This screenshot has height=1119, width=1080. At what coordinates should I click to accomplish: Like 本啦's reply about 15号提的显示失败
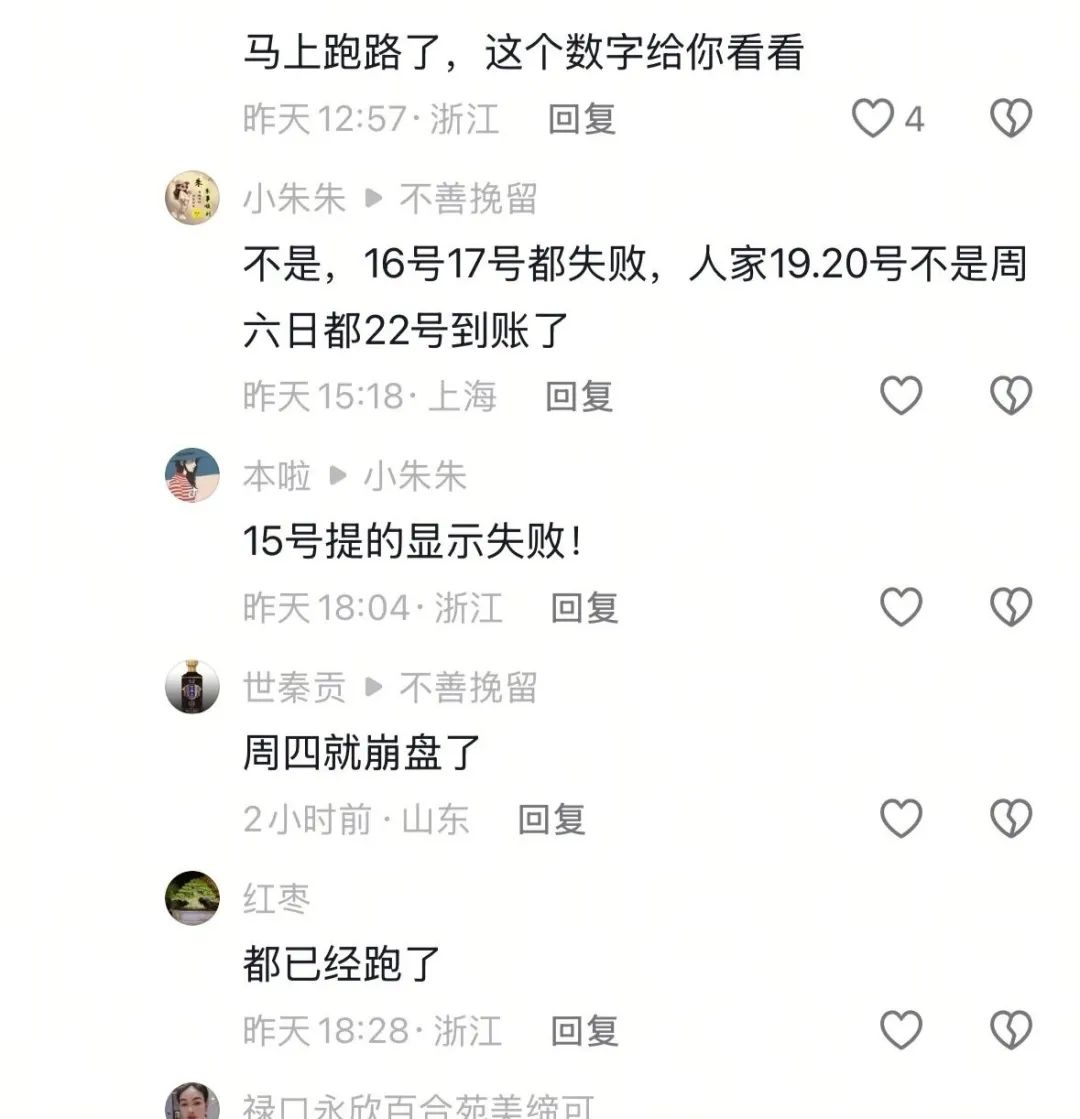tap(901, 606)
